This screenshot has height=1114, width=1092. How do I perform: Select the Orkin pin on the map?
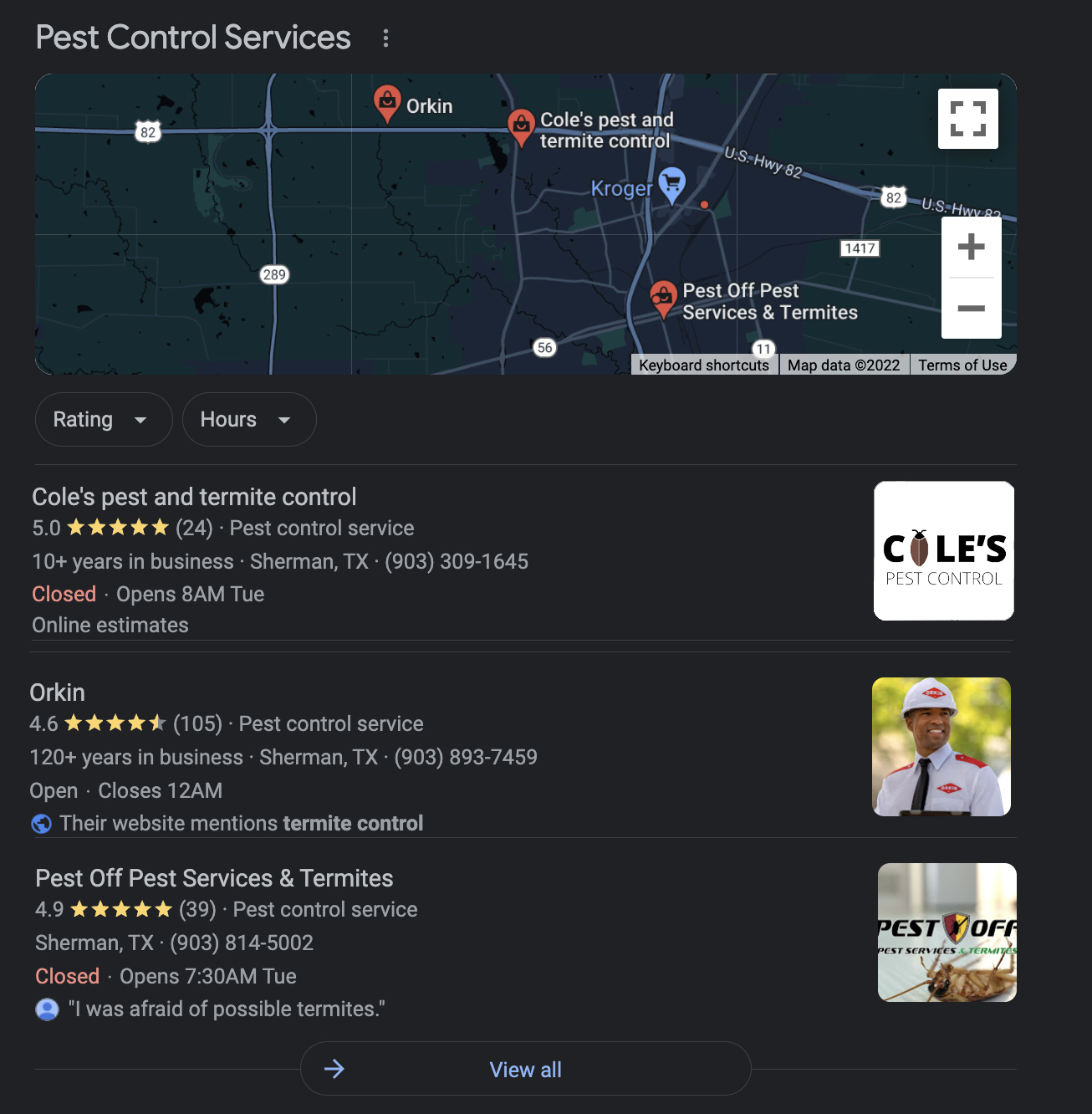tap(387, 103)
